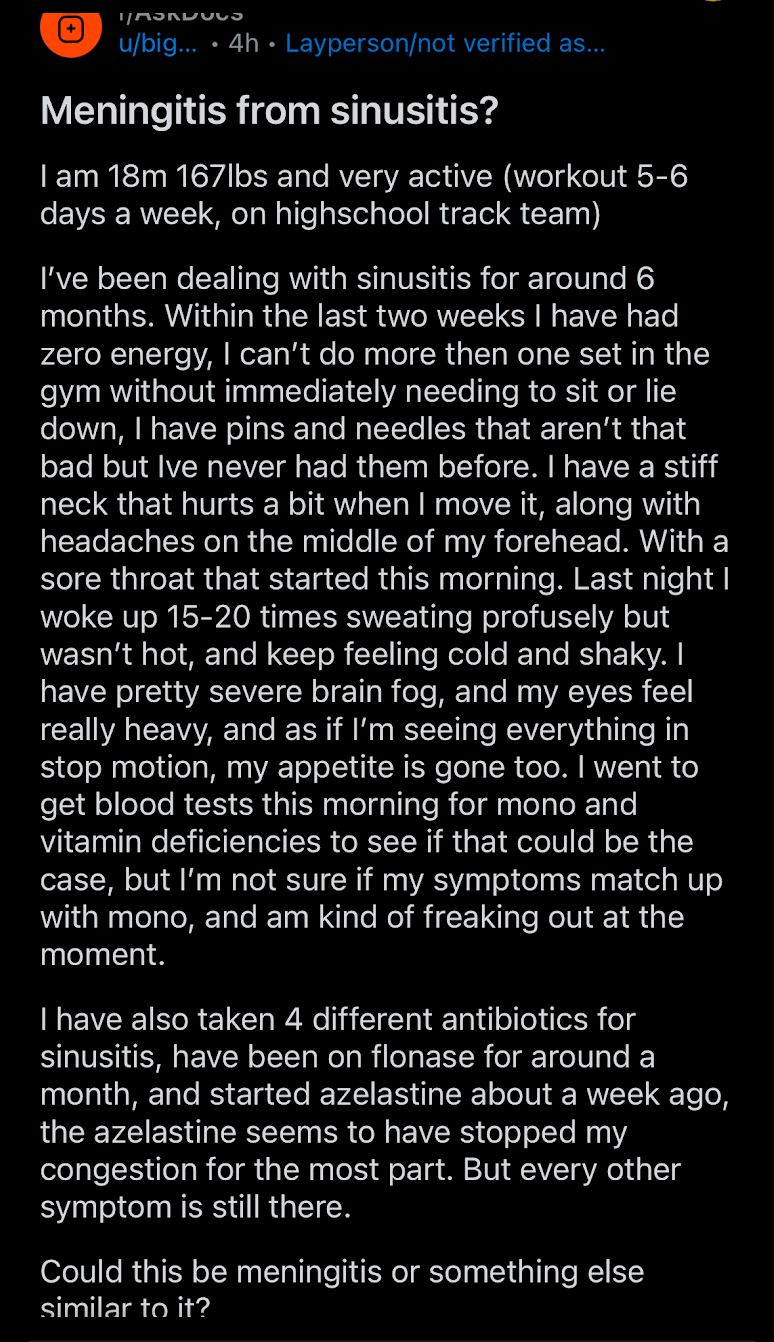Open the orange subreddit avatar
This screenshot has width=774, height=1342.
tap(70, 32)
